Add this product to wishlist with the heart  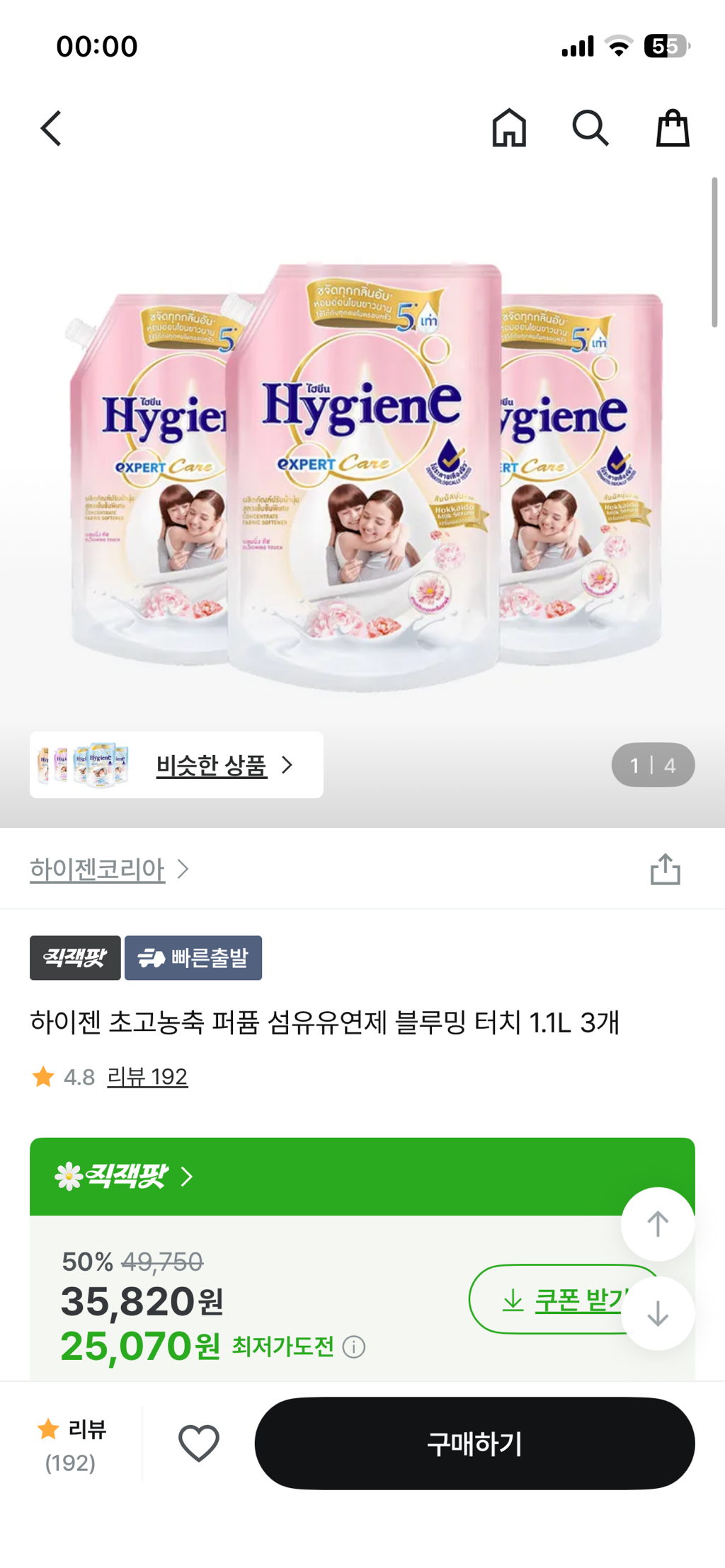199,1443
